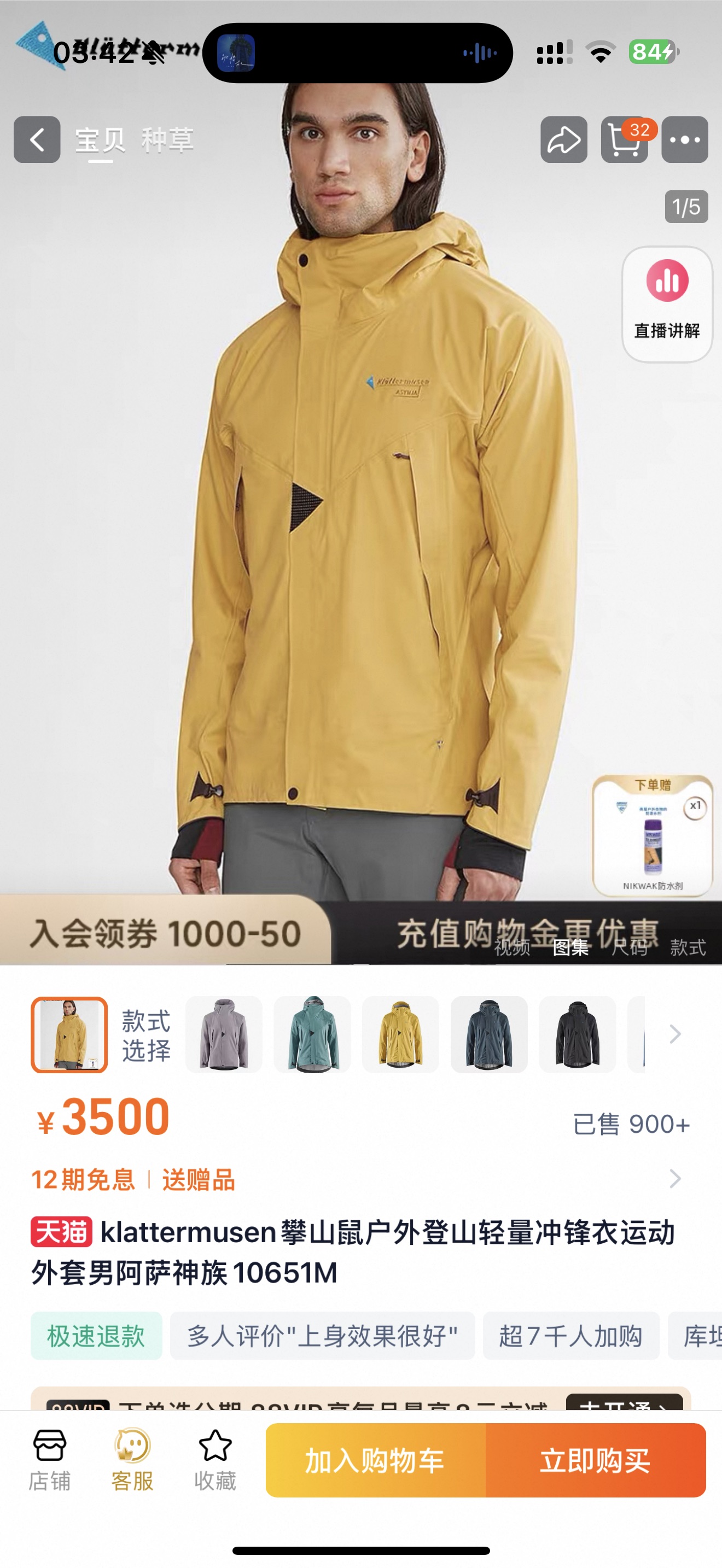Share this product

click(x=563, y=140)
